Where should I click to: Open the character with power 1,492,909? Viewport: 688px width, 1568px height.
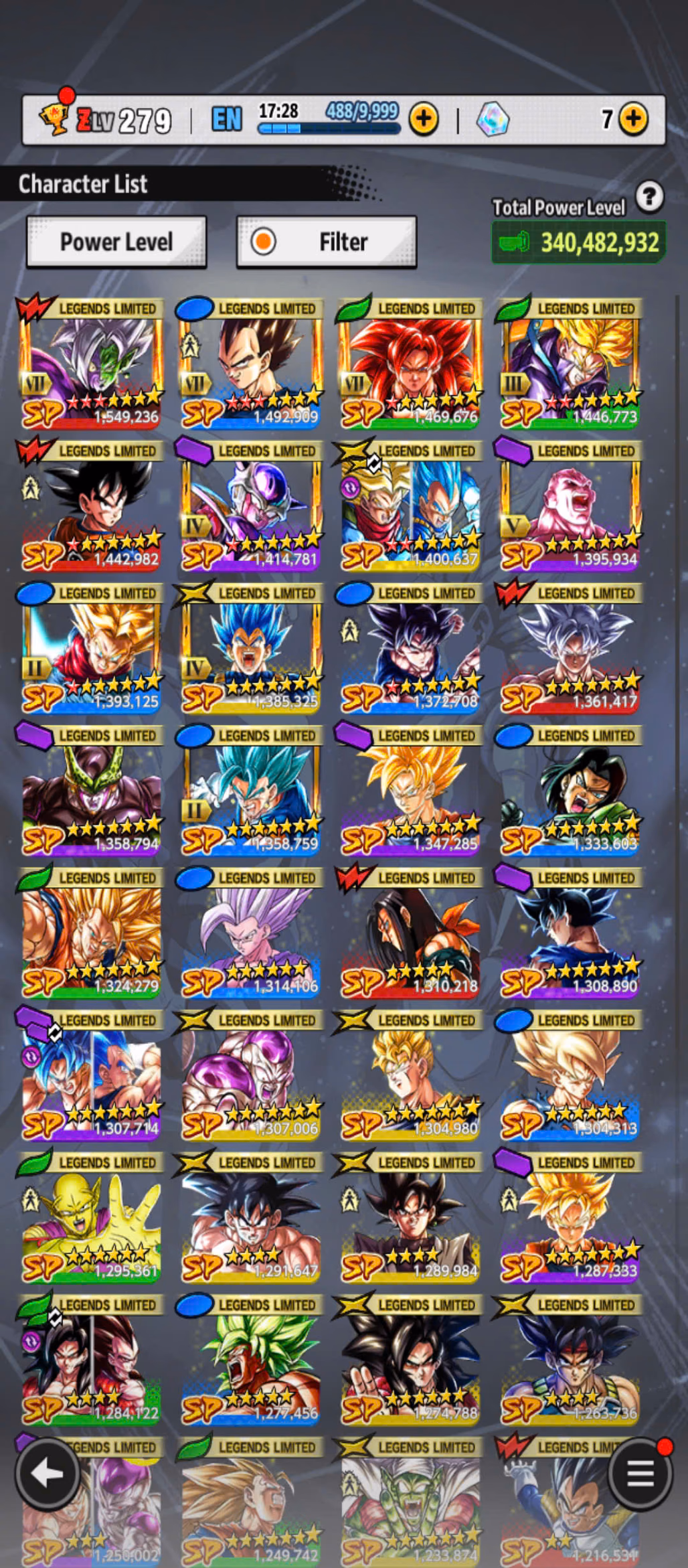(x=251, y=365)
